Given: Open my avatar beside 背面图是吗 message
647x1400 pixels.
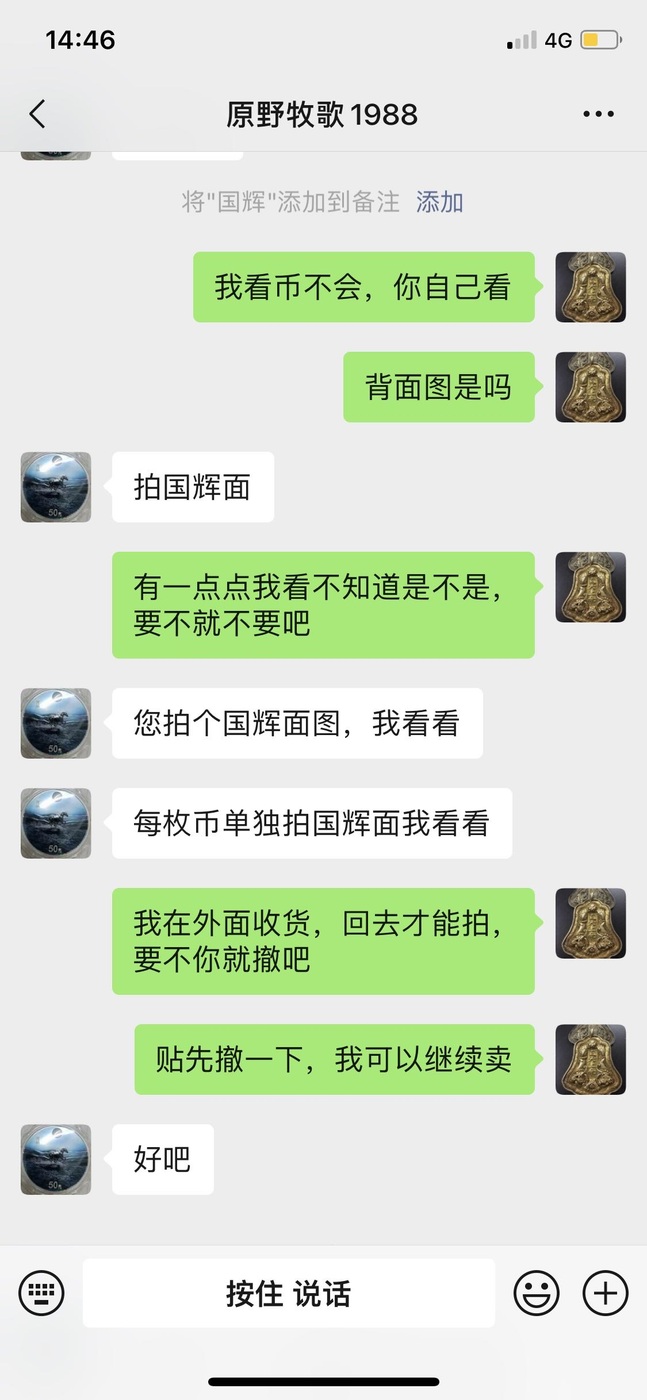Looking at the screenshot, I should click(590, 387).
